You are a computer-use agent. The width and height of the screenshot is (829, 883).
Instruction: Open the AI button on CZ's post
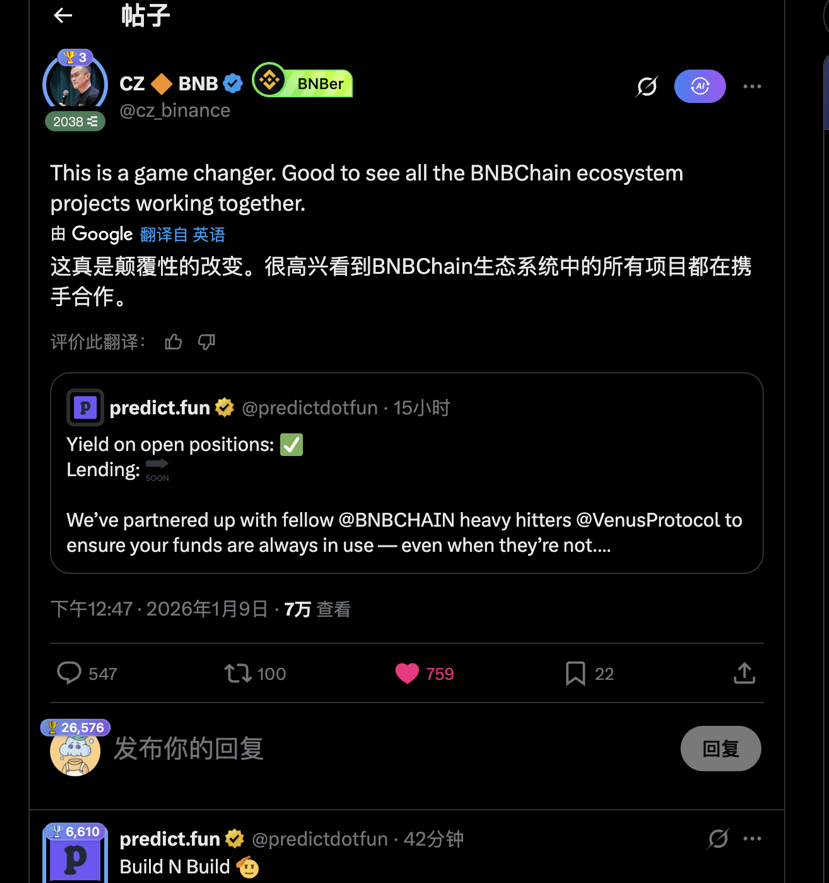700,86
